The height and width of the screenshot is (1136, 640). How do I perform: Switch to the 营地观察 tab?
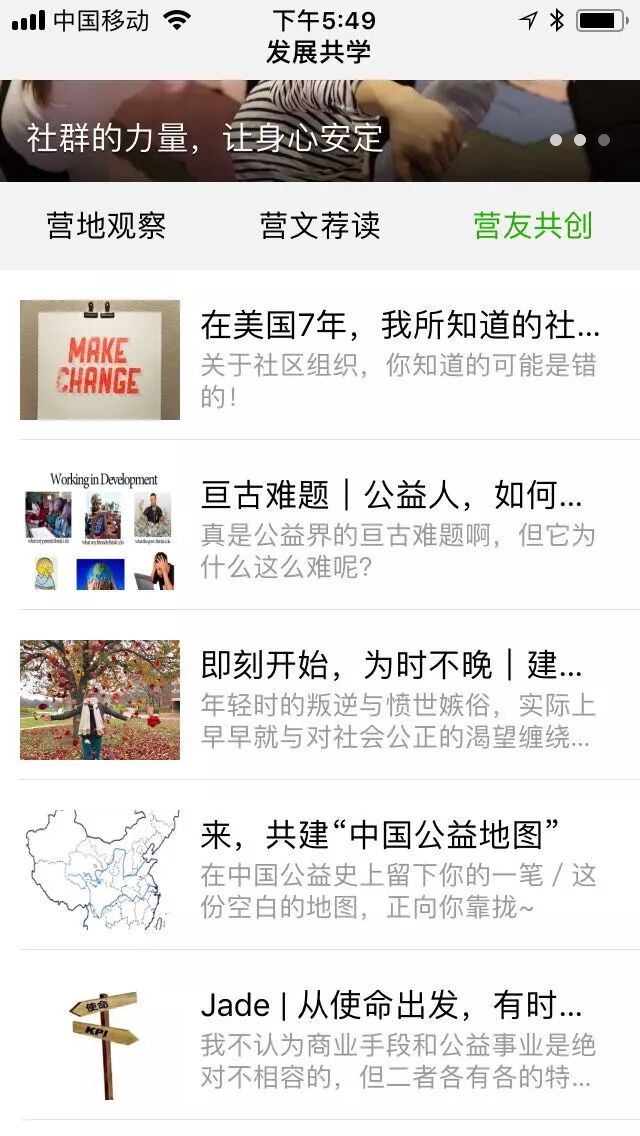[106, 226]
